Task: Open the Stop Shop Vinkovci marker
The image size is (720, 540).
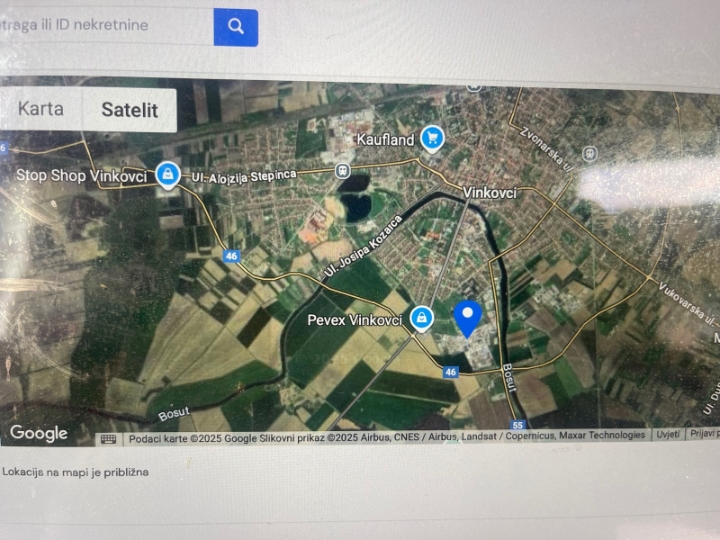Action: click(168, 176)
